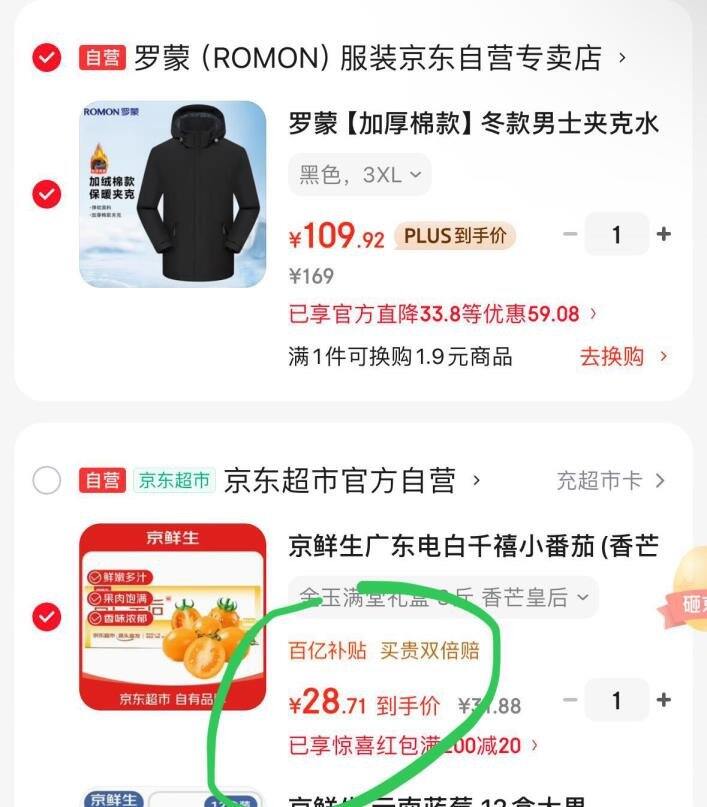The height and width of the screenshot is (807, 707).
Task: Decrease the 罗蒙 jacket quantity
Action: (570, 235)
